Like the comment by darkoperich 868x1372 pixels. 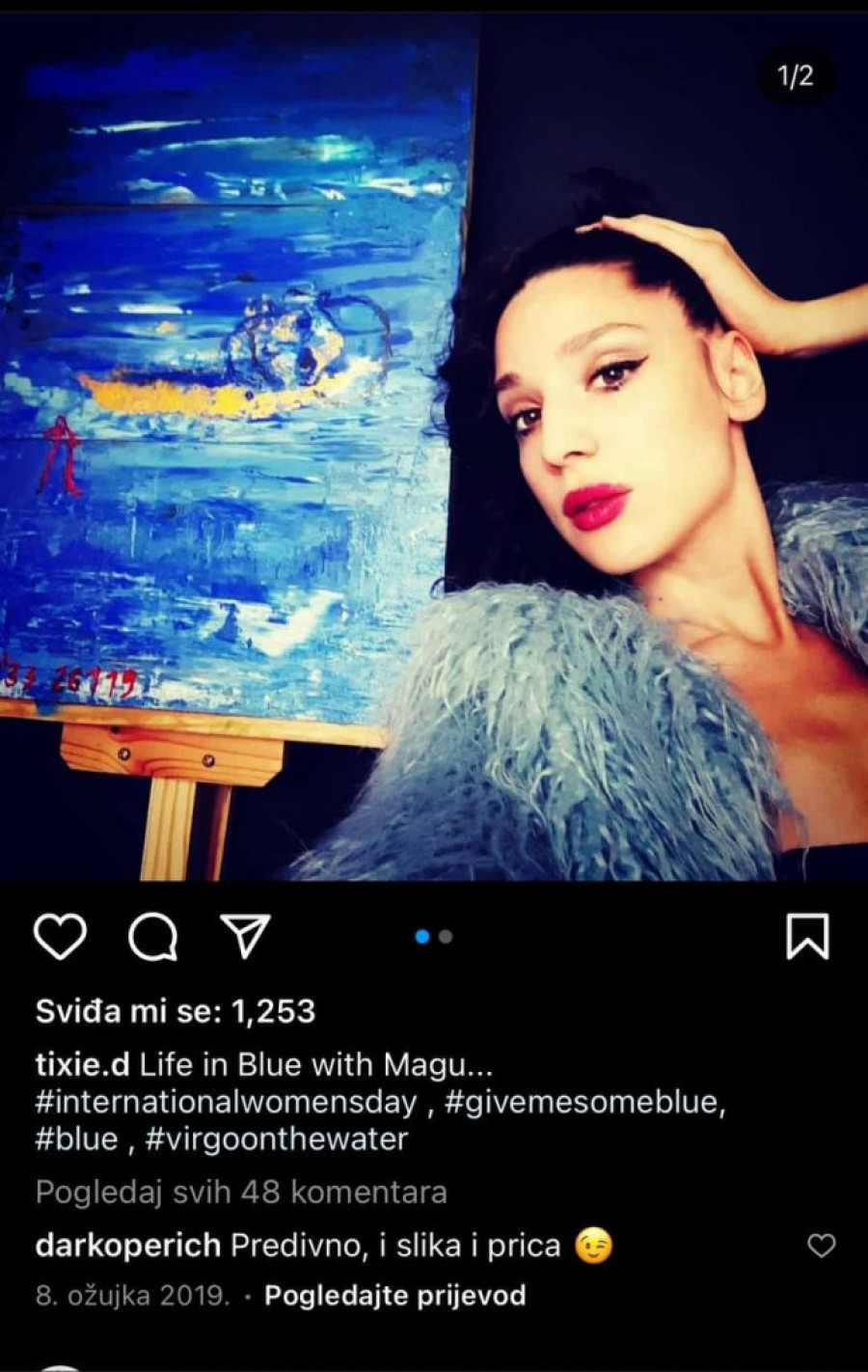pos(821,1247)
